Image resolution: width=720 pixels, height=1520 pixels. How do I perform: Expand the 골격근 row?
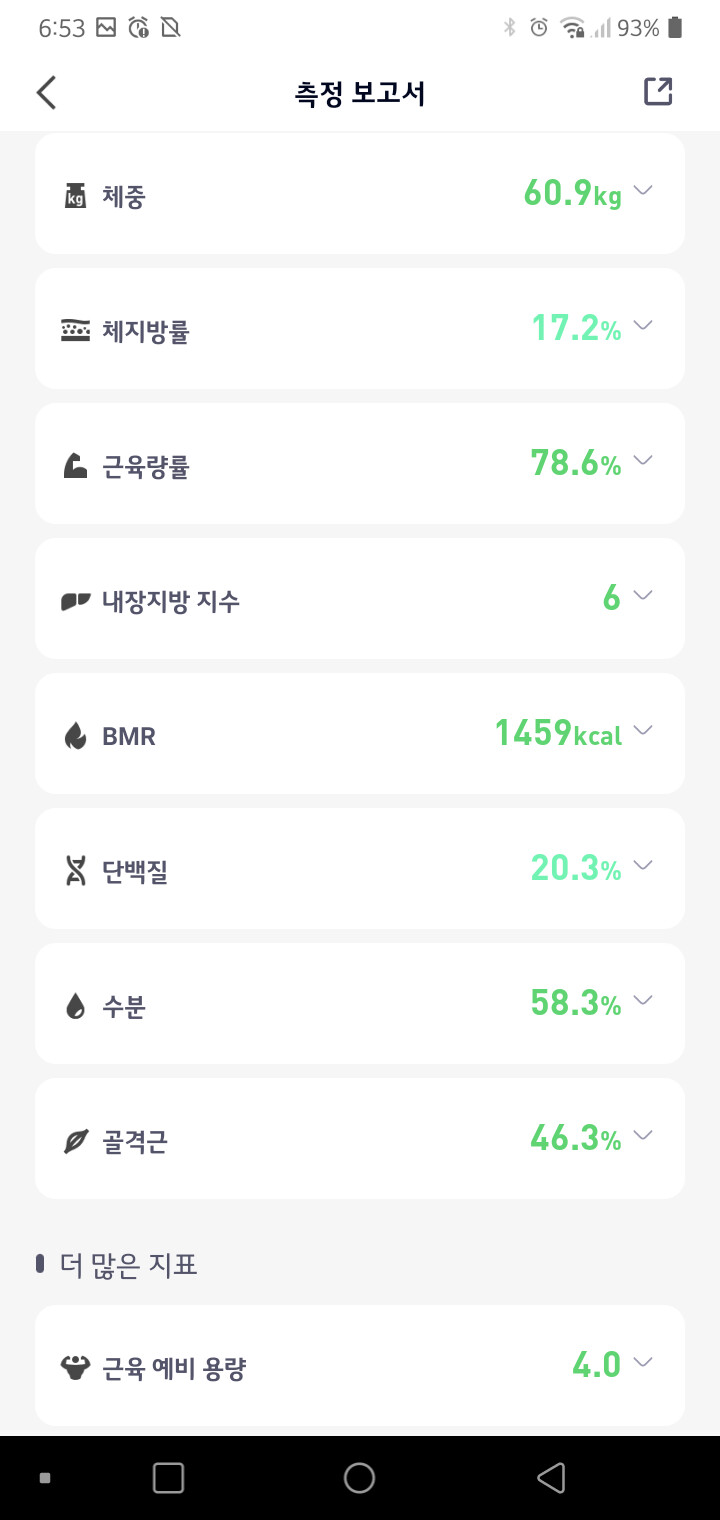click(643, 1135)
